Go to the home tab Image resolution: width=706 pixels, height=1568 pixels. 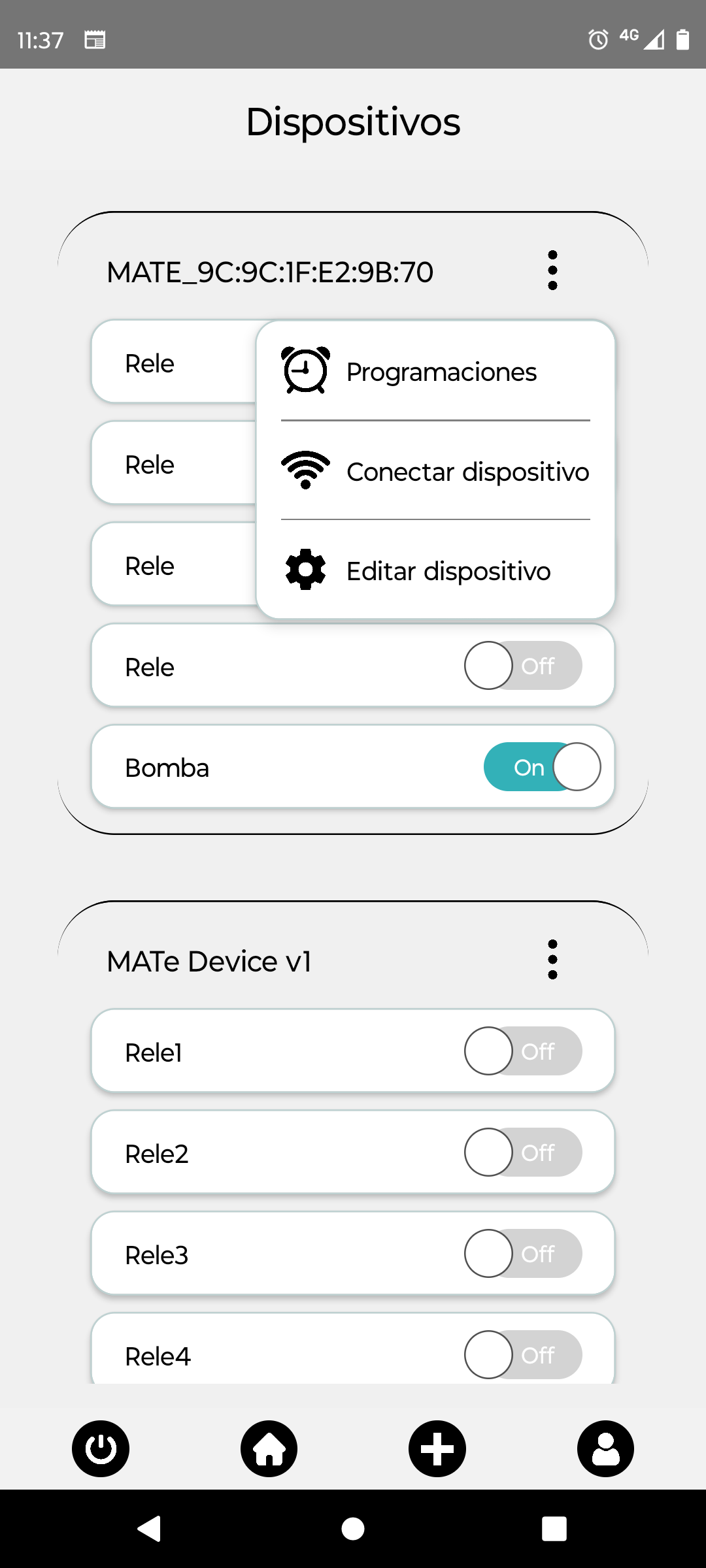pyautogui.click(x=269, y=1448)
